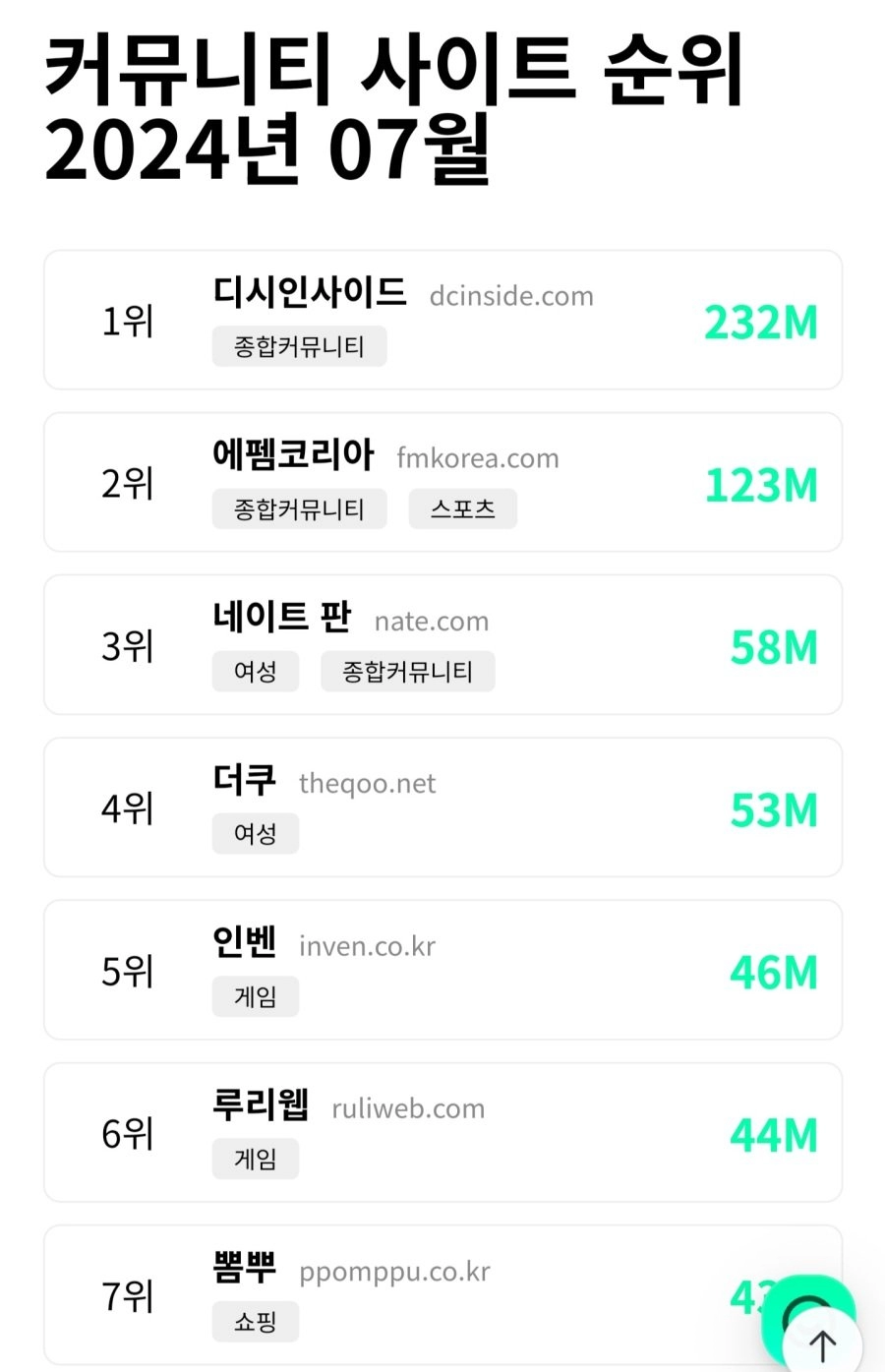Select the 종합커뮤니티 tag under 디시인사이드
The width and height of the screenshot is (885, 1372).
[299, 345]
